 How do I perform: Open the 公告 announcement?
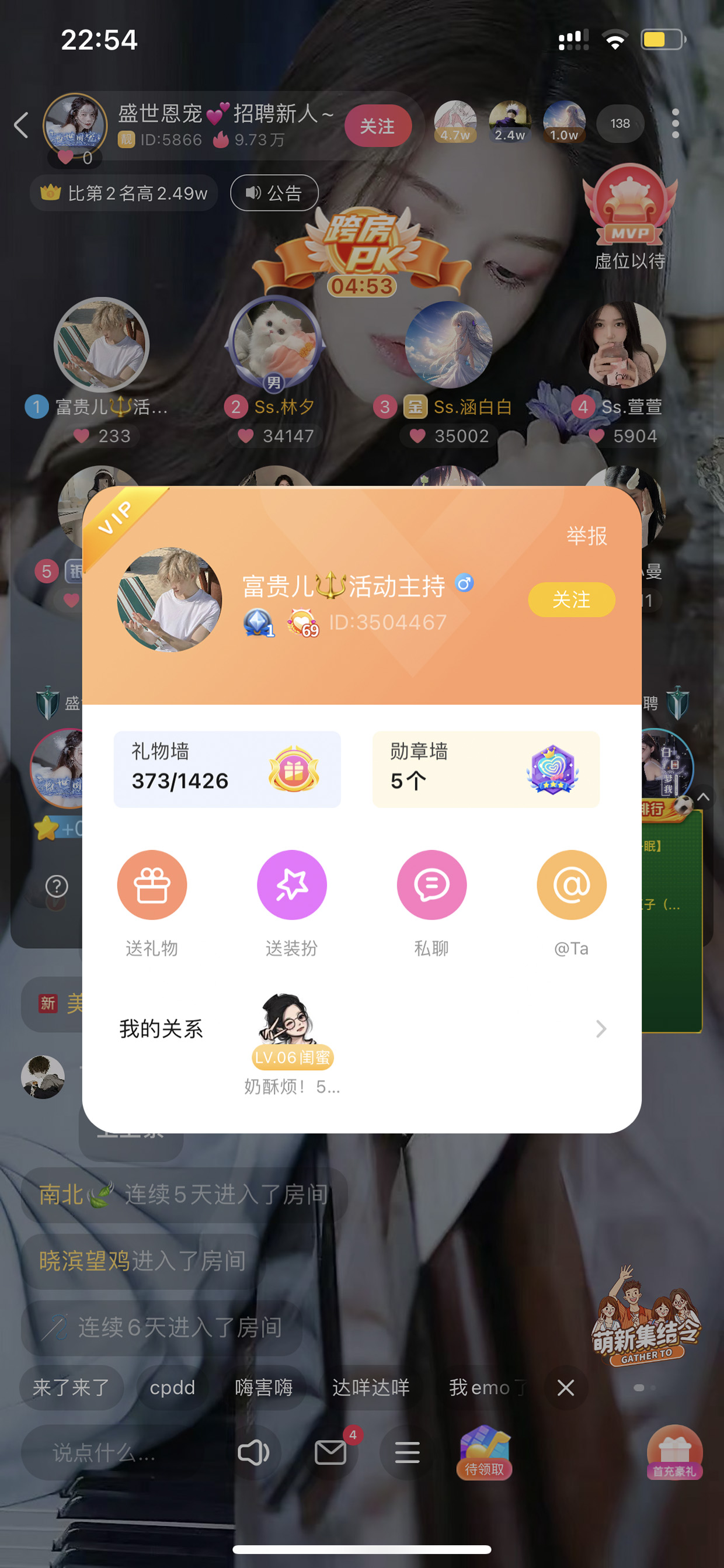(x=274, y=193)
